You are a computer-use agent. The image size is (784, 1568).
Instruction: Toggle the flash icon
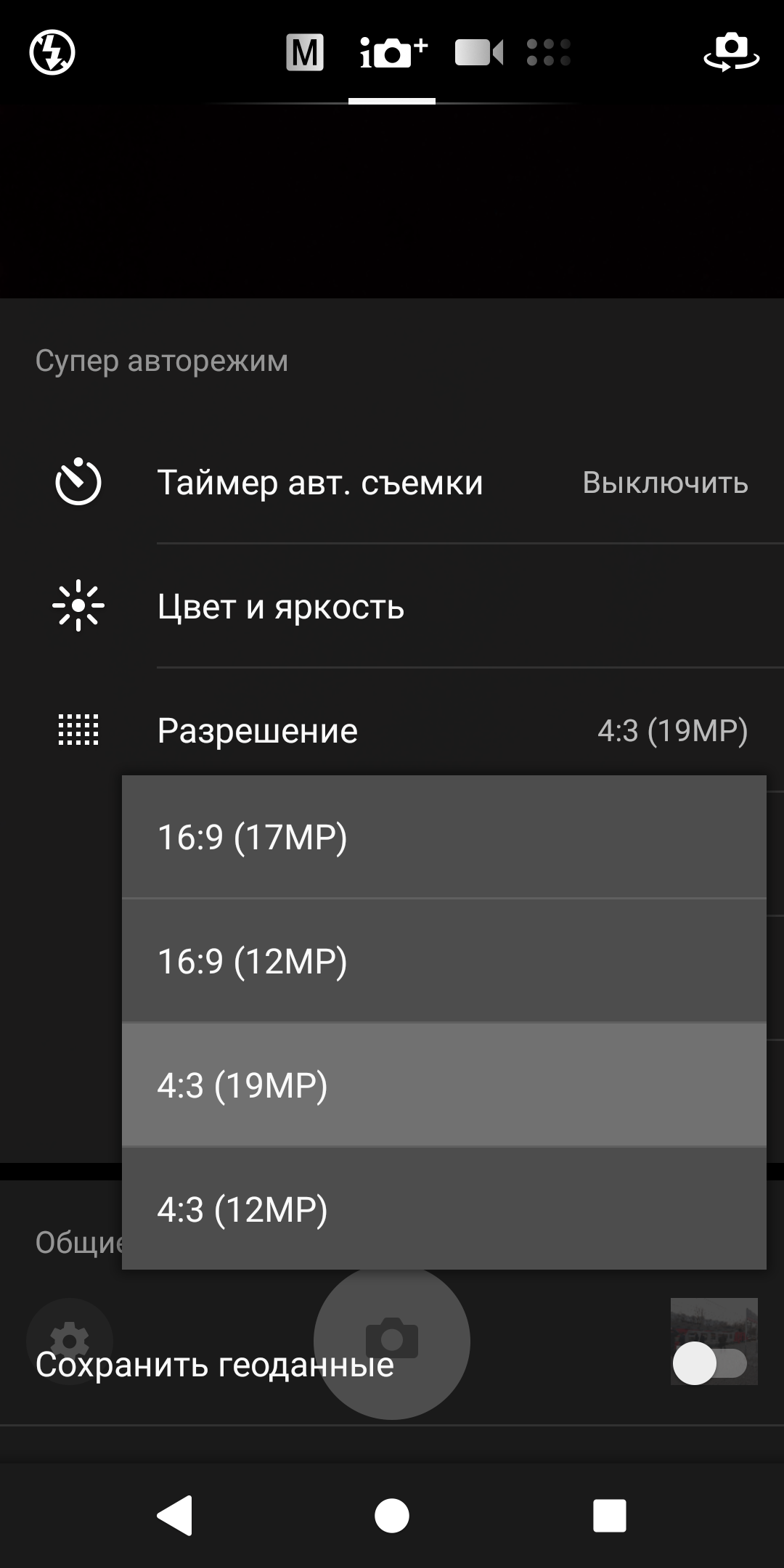tap(52, 52)
